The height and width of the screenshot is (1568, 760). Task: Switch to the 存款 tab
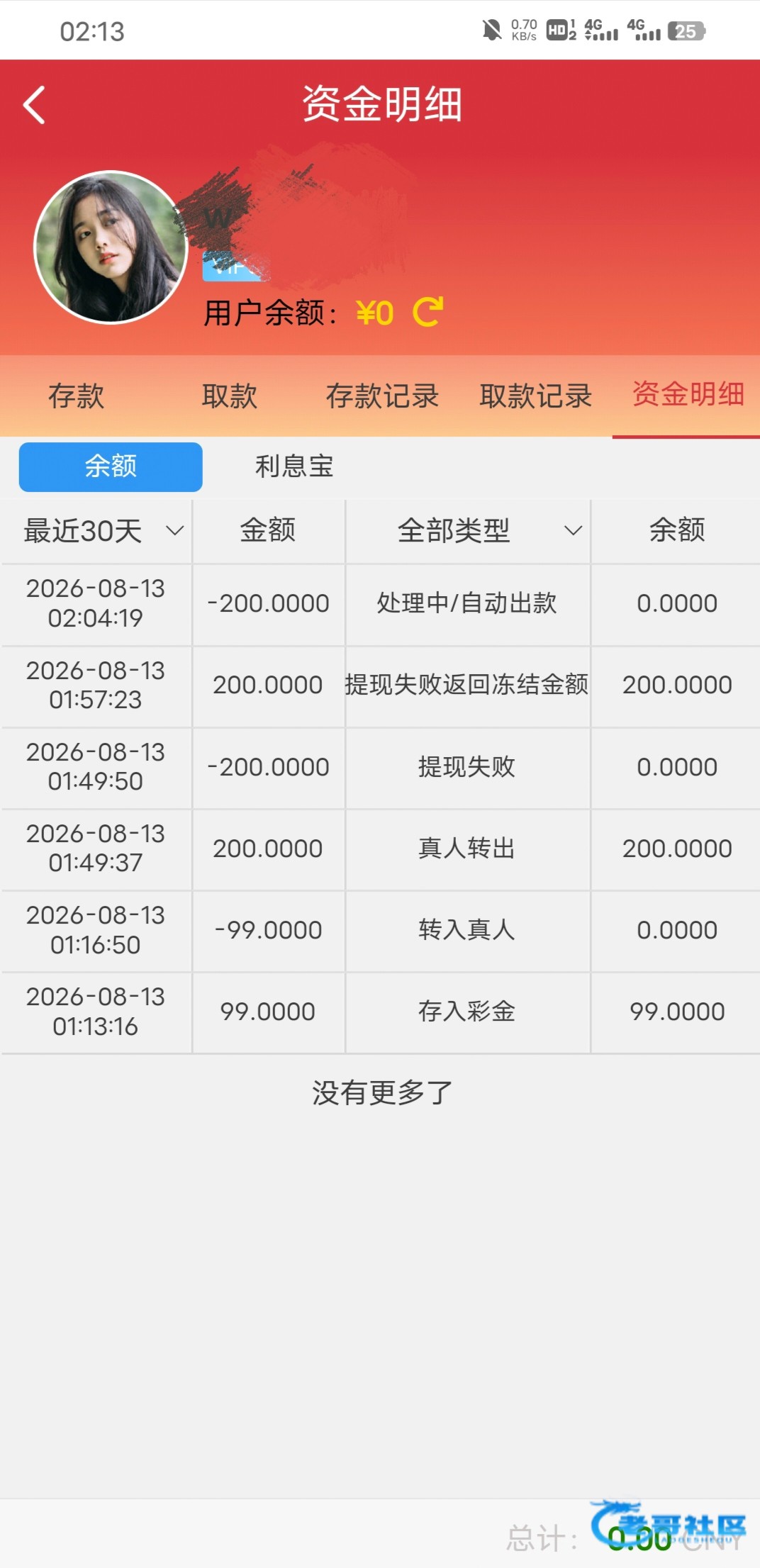tap(76, 396)
